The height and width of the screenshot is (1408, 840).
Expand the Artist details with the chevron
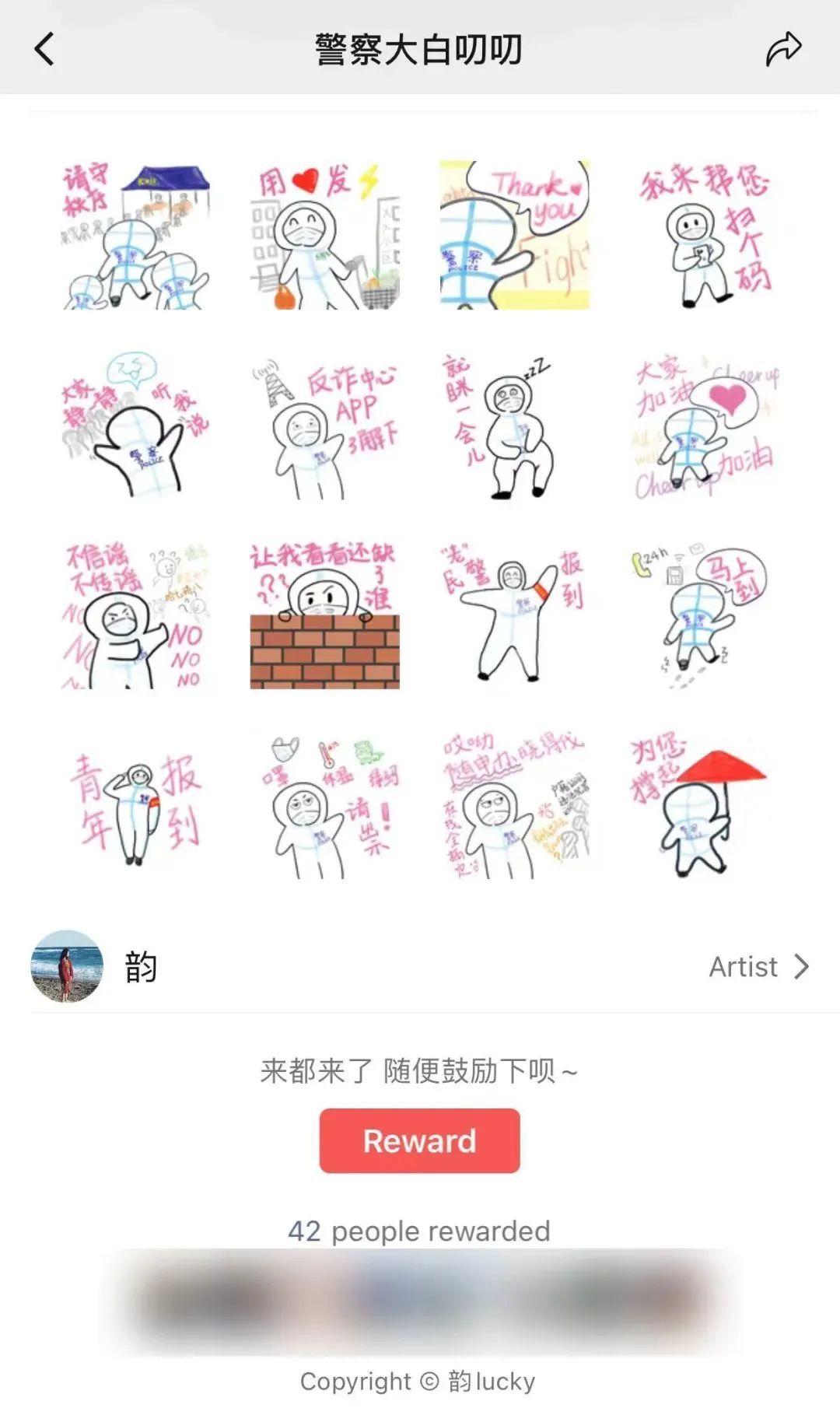tap(801, 967)
